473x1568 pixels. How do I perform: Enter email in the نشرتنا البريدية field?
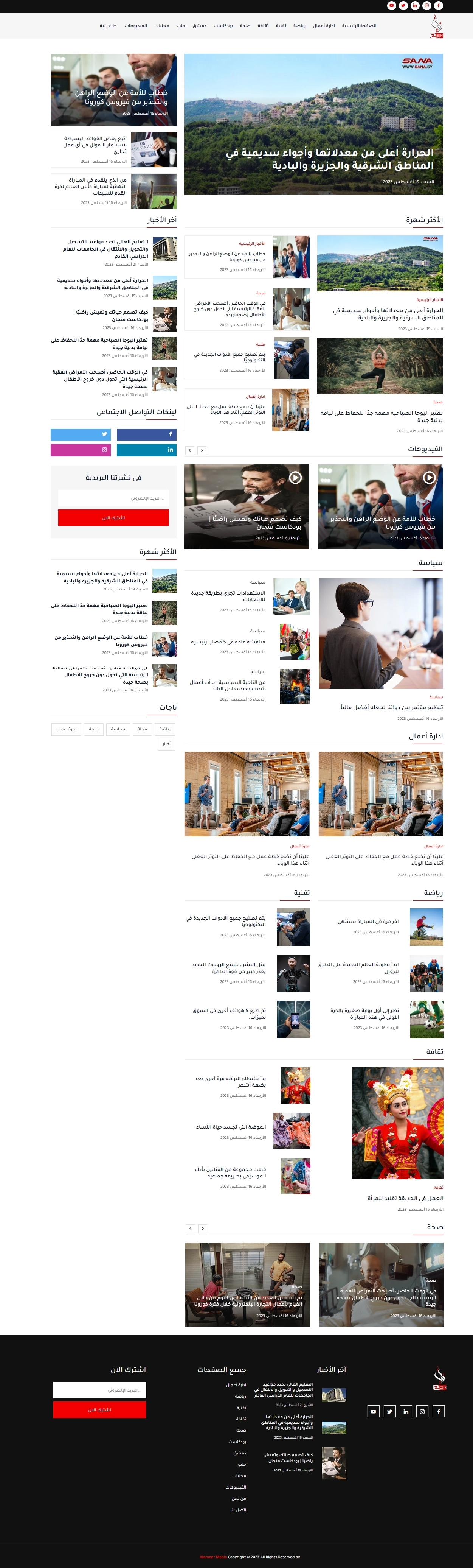114,498
